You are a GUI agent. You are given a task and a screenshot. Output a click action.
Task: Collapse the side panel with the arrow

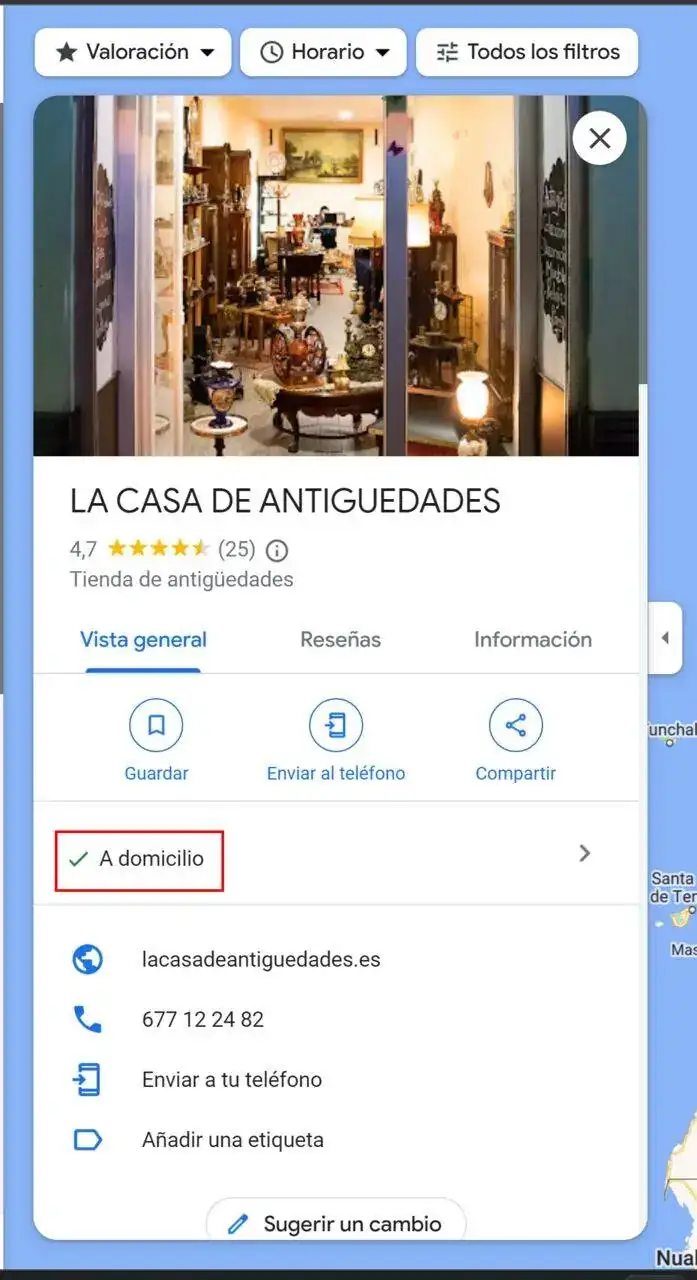click(665, 638)
